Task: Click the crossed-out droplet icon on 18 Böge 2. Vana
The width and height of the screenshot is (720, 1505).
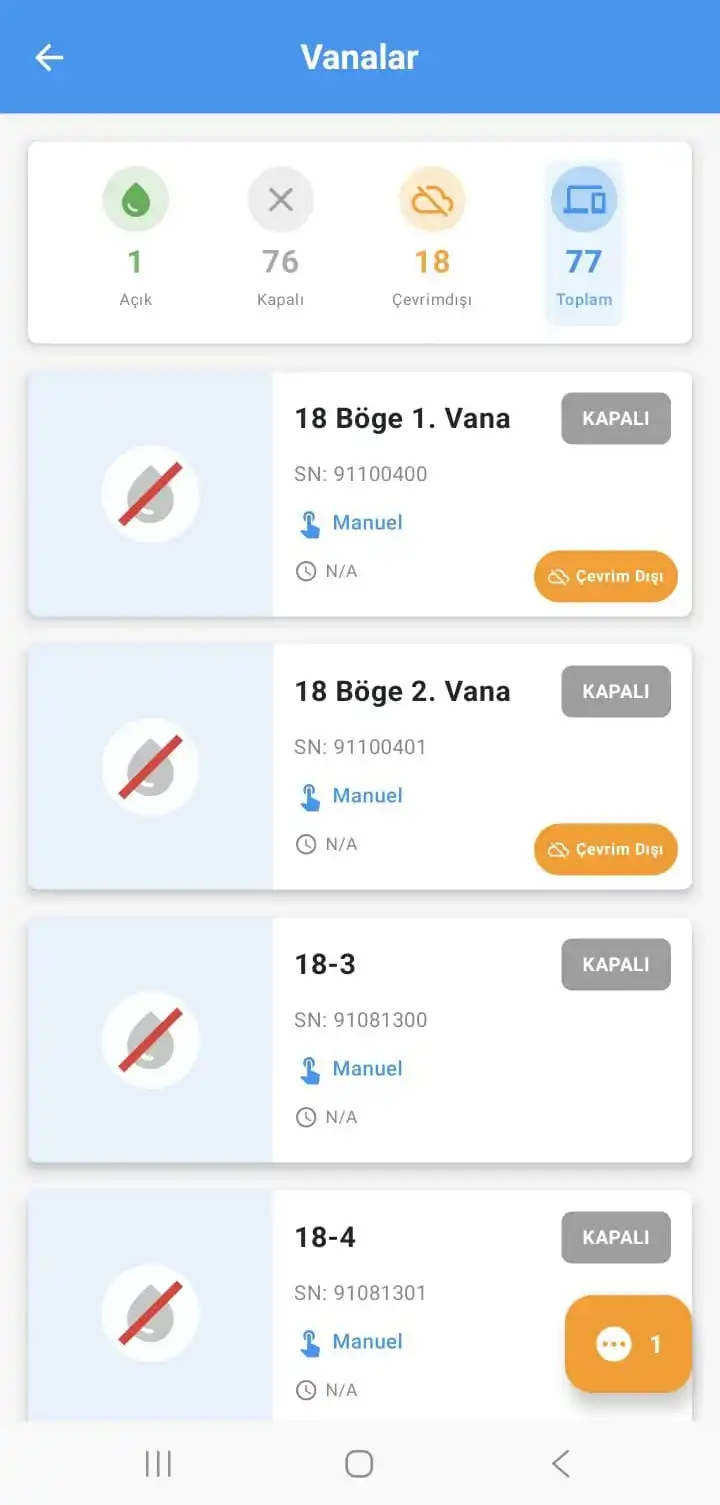Action: (x=150, y=766)
